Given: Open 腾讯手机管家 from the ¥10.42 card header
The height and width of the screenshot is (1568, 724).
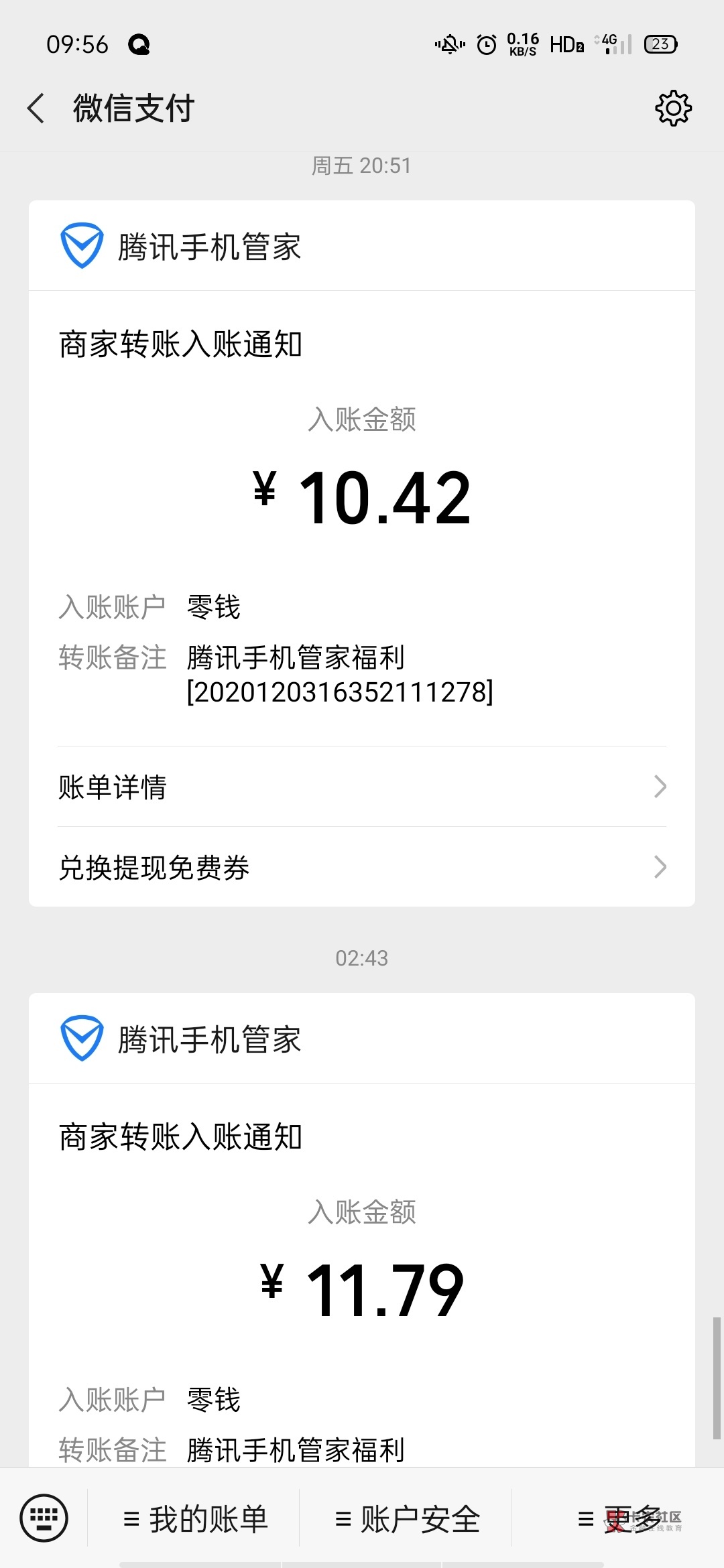Looking at the screenshot, I should pos(181,247).
